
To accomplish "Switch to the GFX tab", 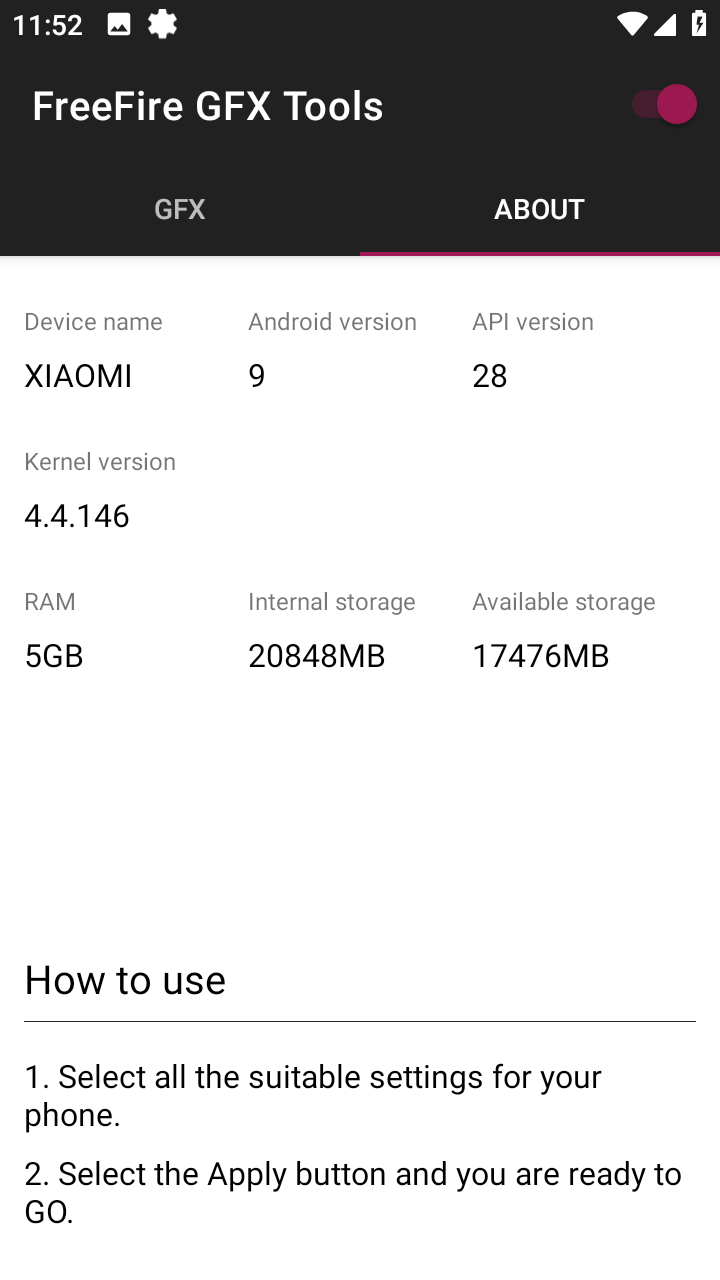I will tap(180, 209).
